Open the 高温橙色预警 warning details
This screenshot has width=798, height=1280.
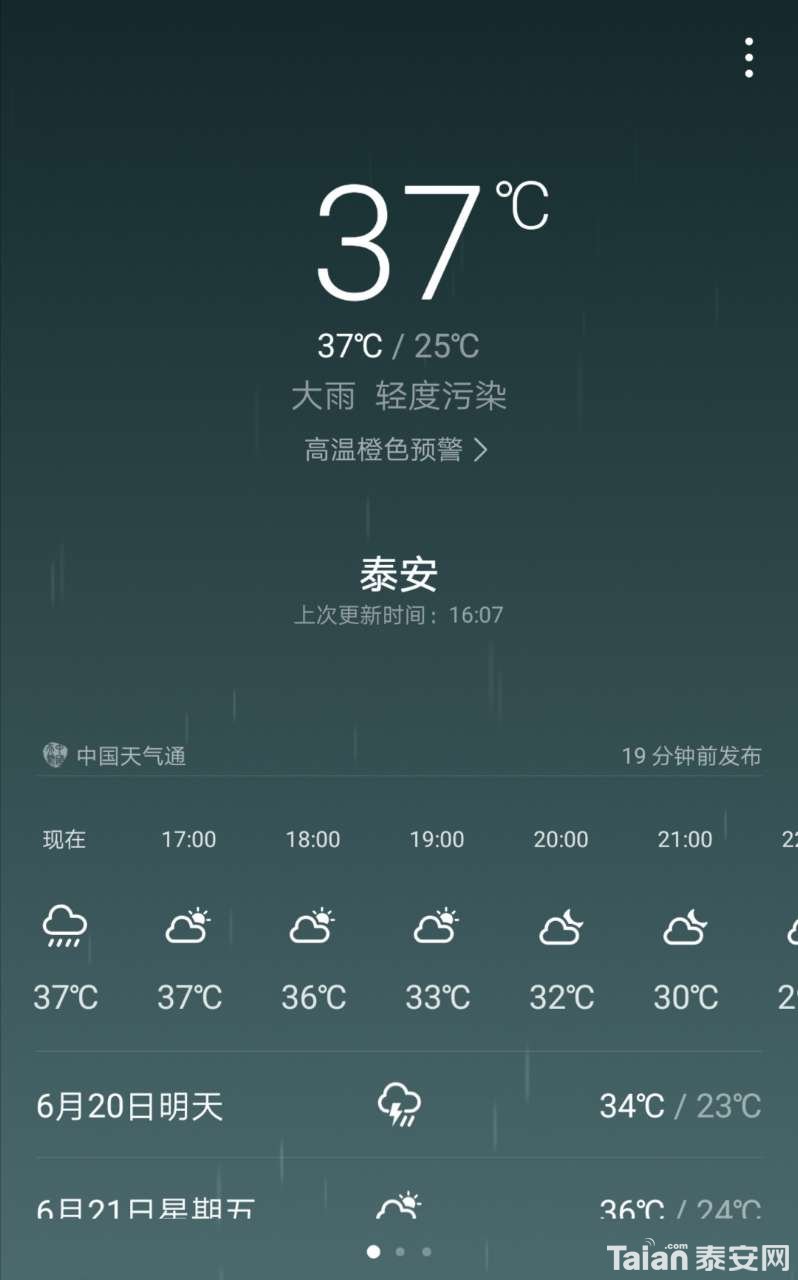[x=397, y=450]
